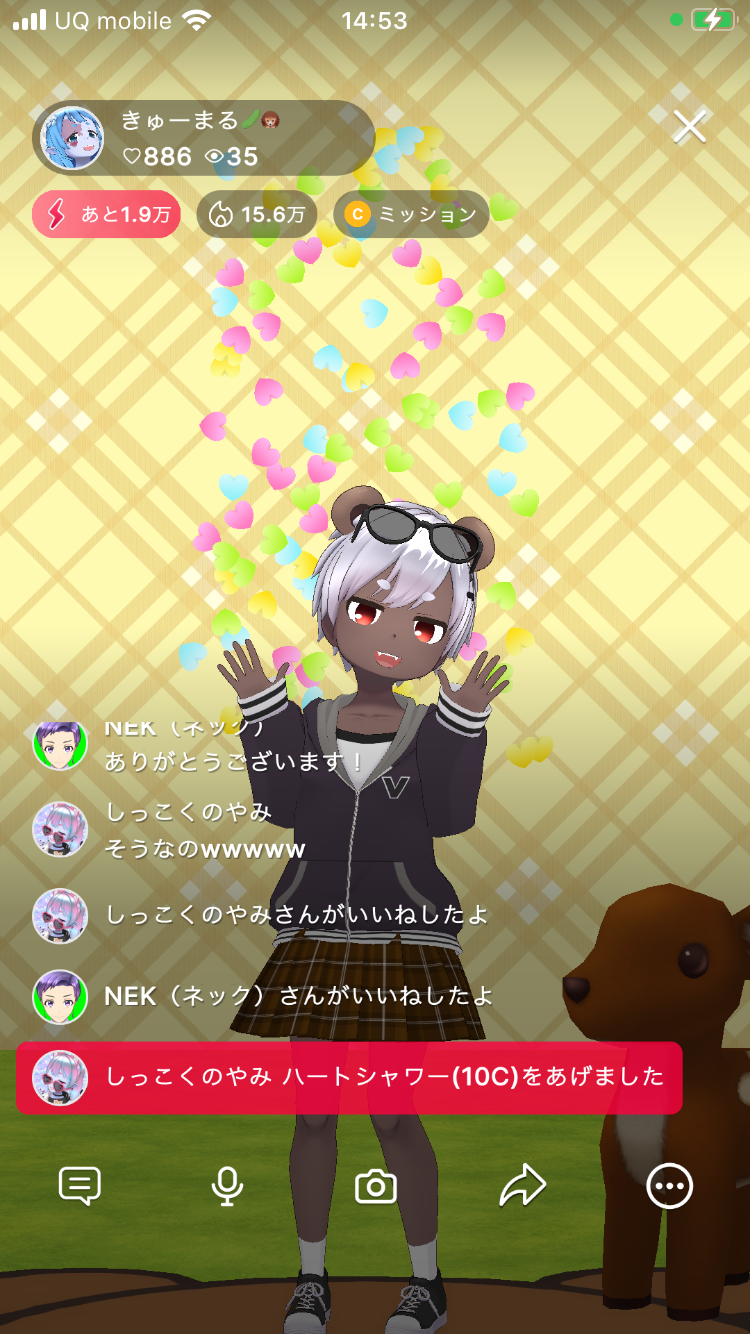Screen dimensions: 750x1334
Task: Take a screenshot with the camera icon
Action: point(376,1187)
